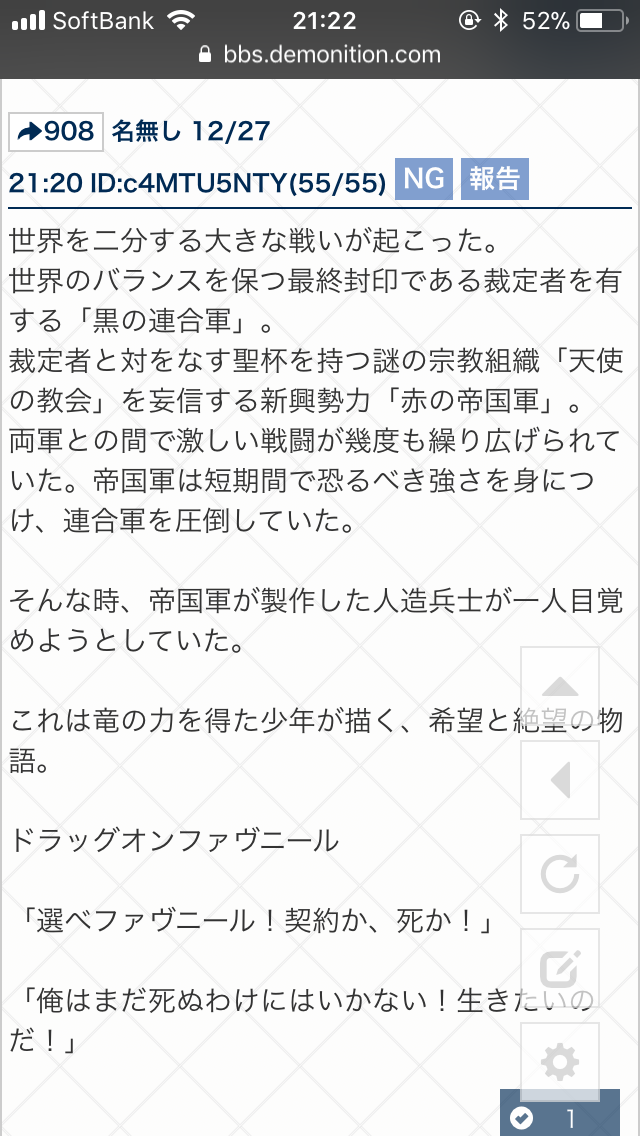Jump to top with up arrow

pos(560,687)
